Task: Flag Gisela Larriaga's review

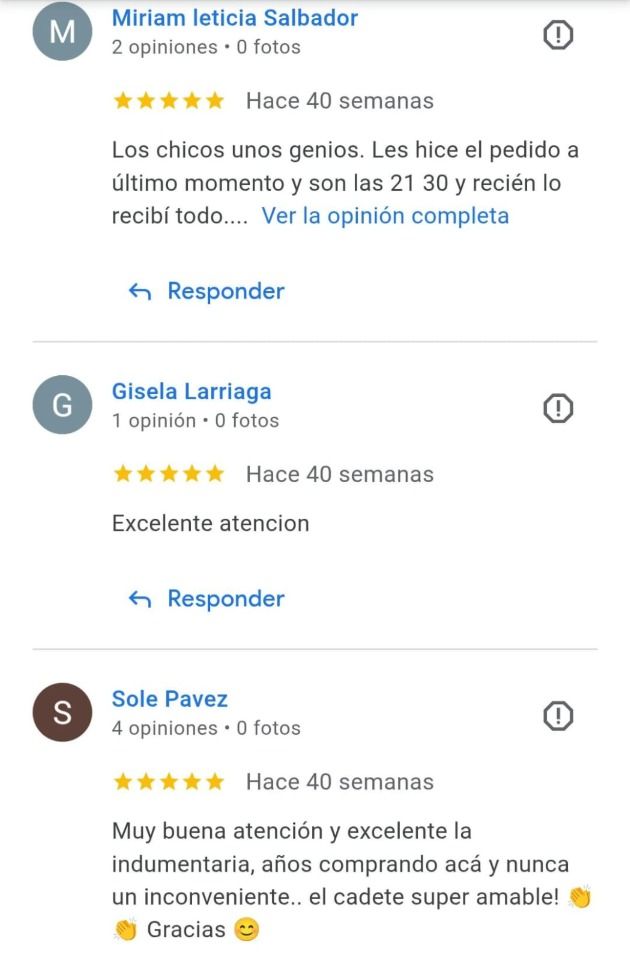Action: (557, 408)
